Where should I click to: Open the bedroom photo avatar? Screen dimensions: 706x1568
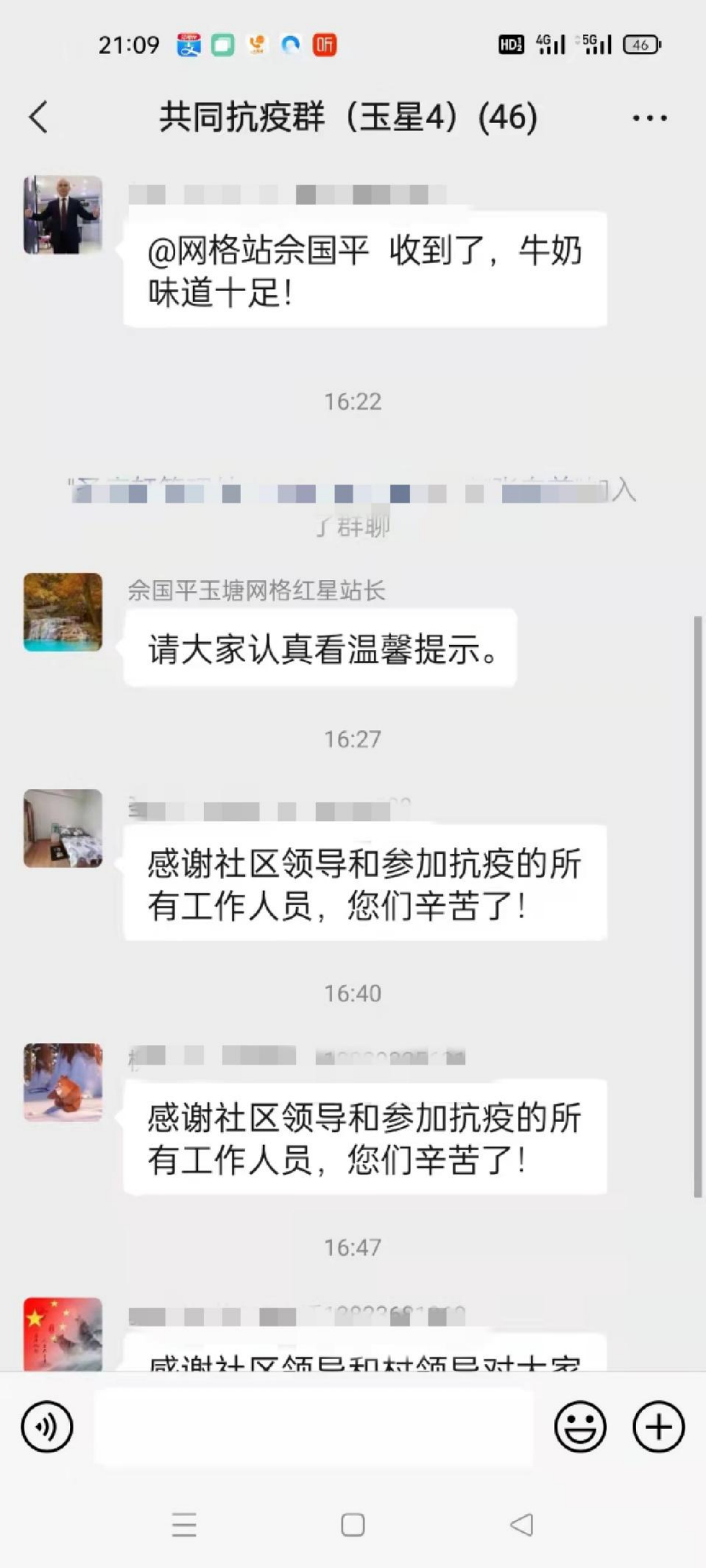coord(63,828)
